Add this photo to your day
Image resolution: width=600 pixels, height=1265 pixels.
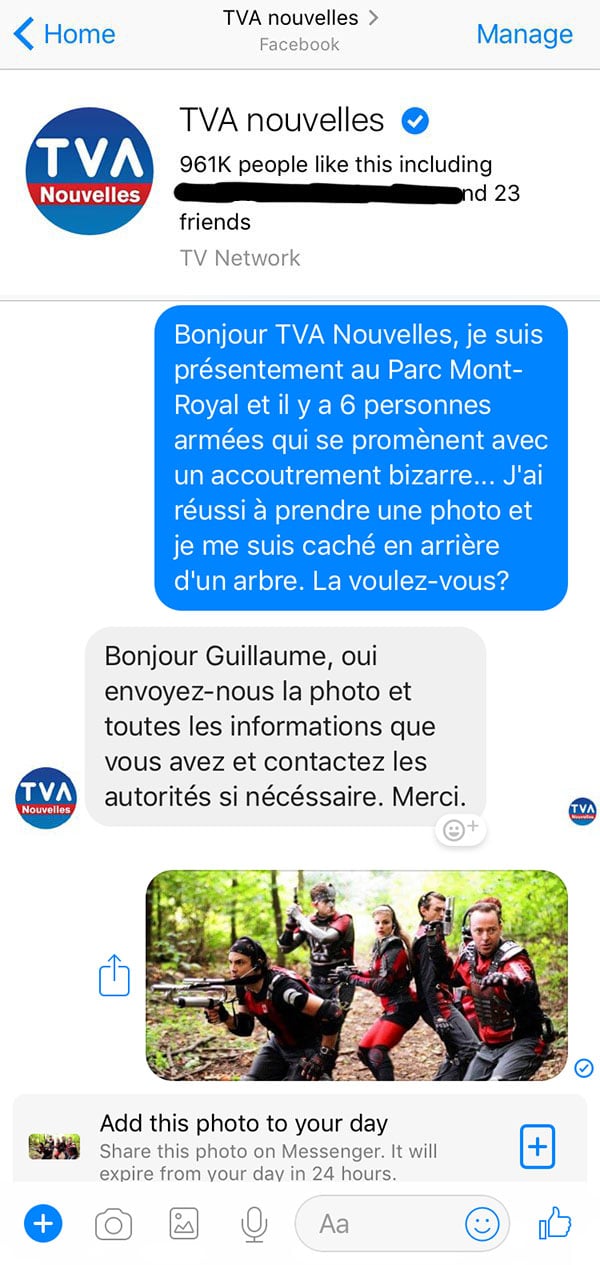(x=537, y=1147)
